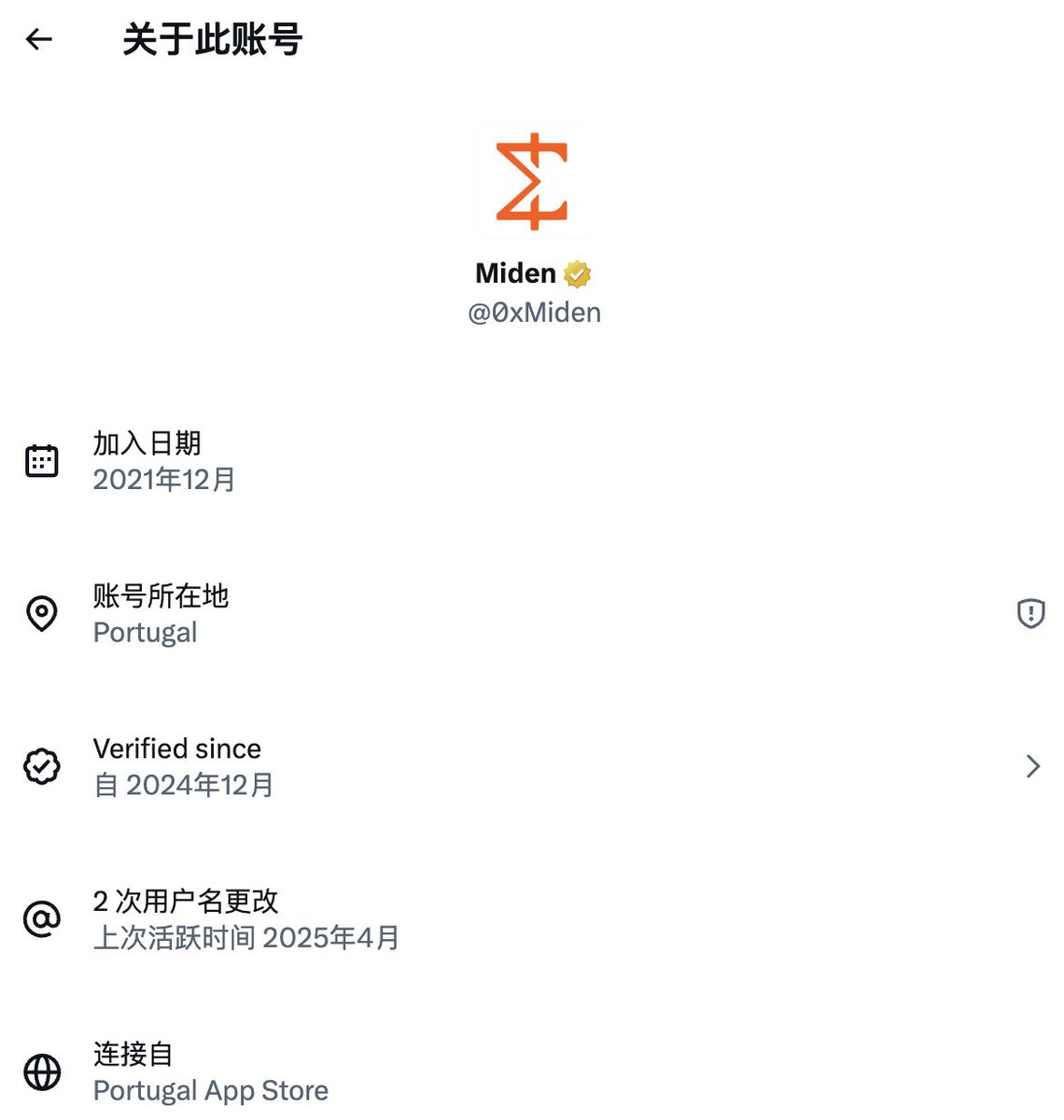Tap the Miden profile avatar

click(533, 182)
